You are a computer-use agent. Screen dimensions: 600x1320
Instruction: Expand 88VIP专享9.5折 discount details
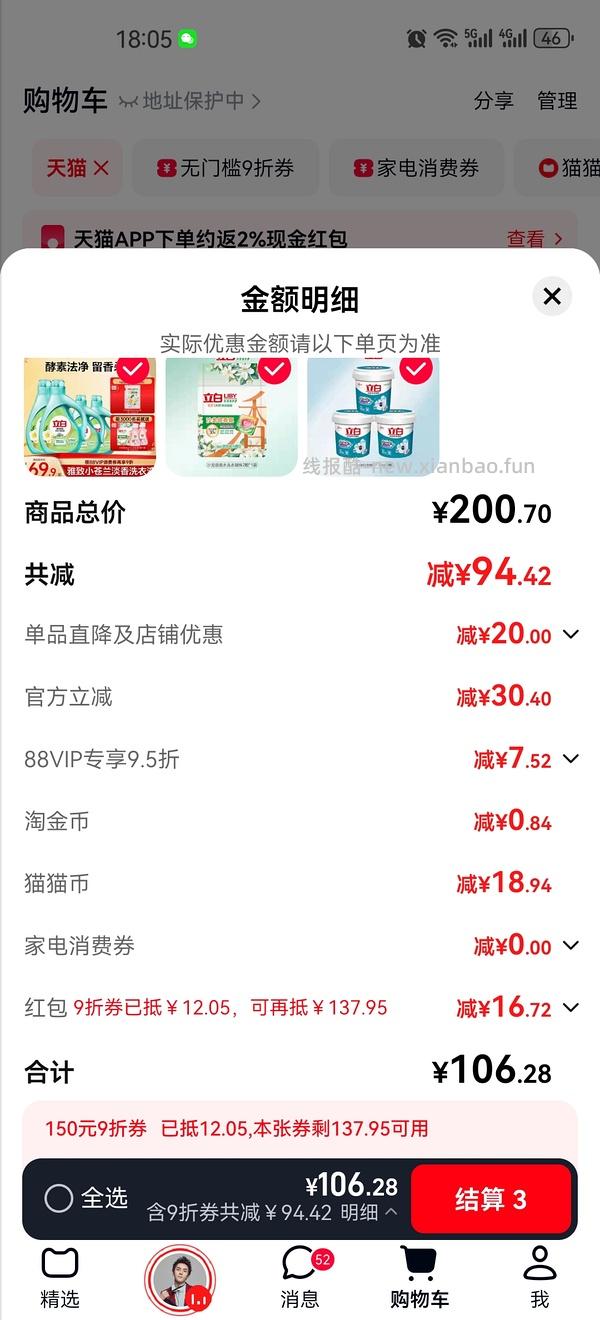[571, 759]
